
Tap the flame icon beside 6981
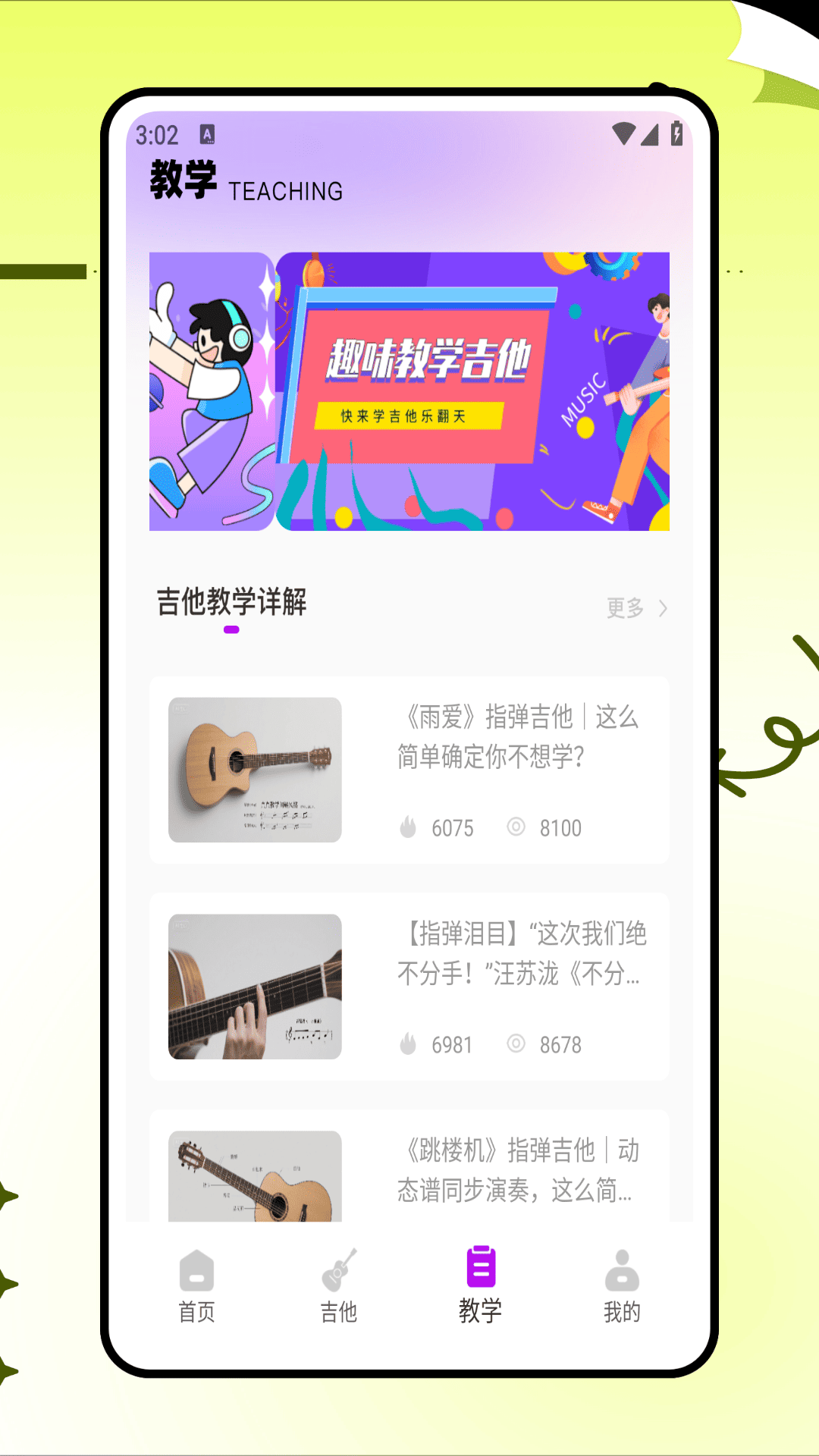[409, 1044]
